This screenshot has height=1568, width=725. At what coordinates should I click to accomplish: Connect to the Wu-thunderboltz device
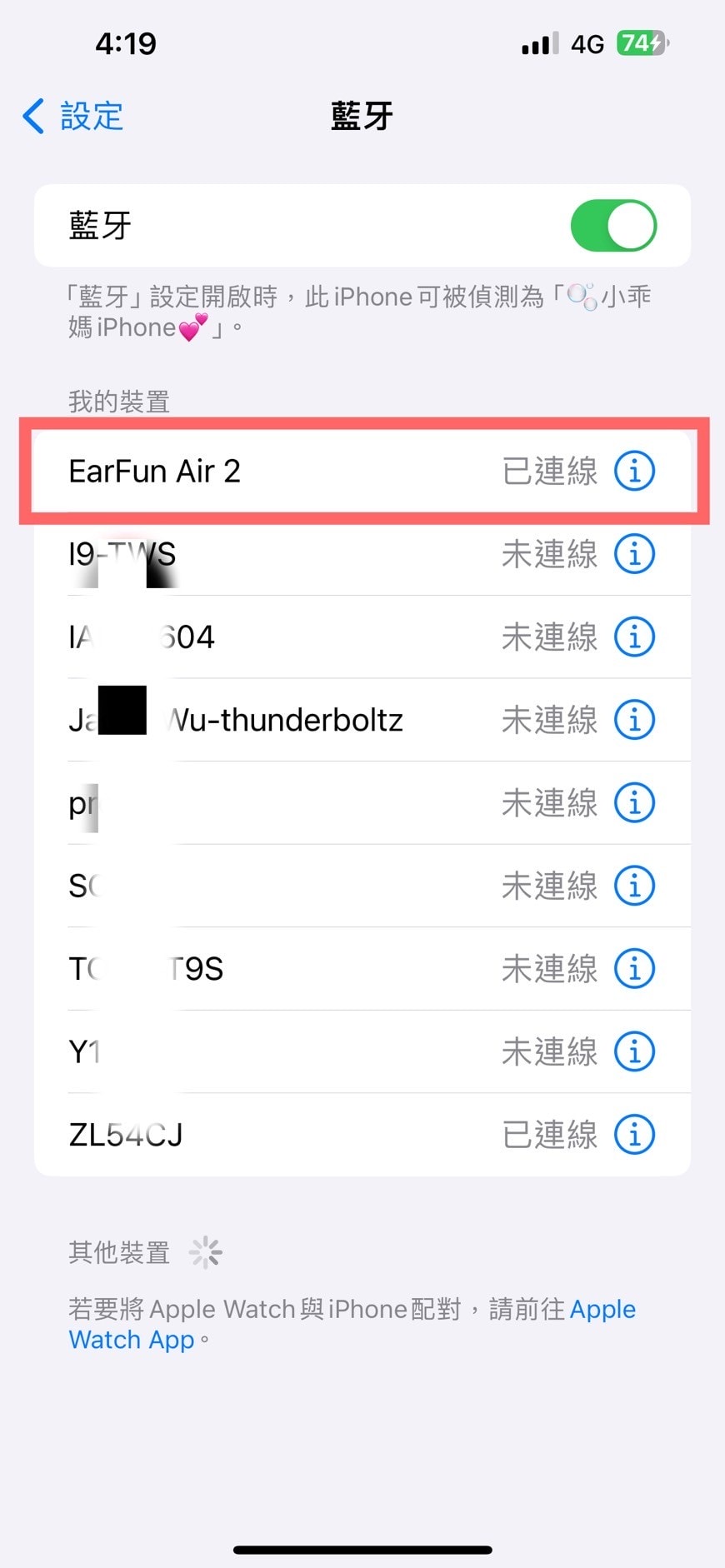point(362,720)
